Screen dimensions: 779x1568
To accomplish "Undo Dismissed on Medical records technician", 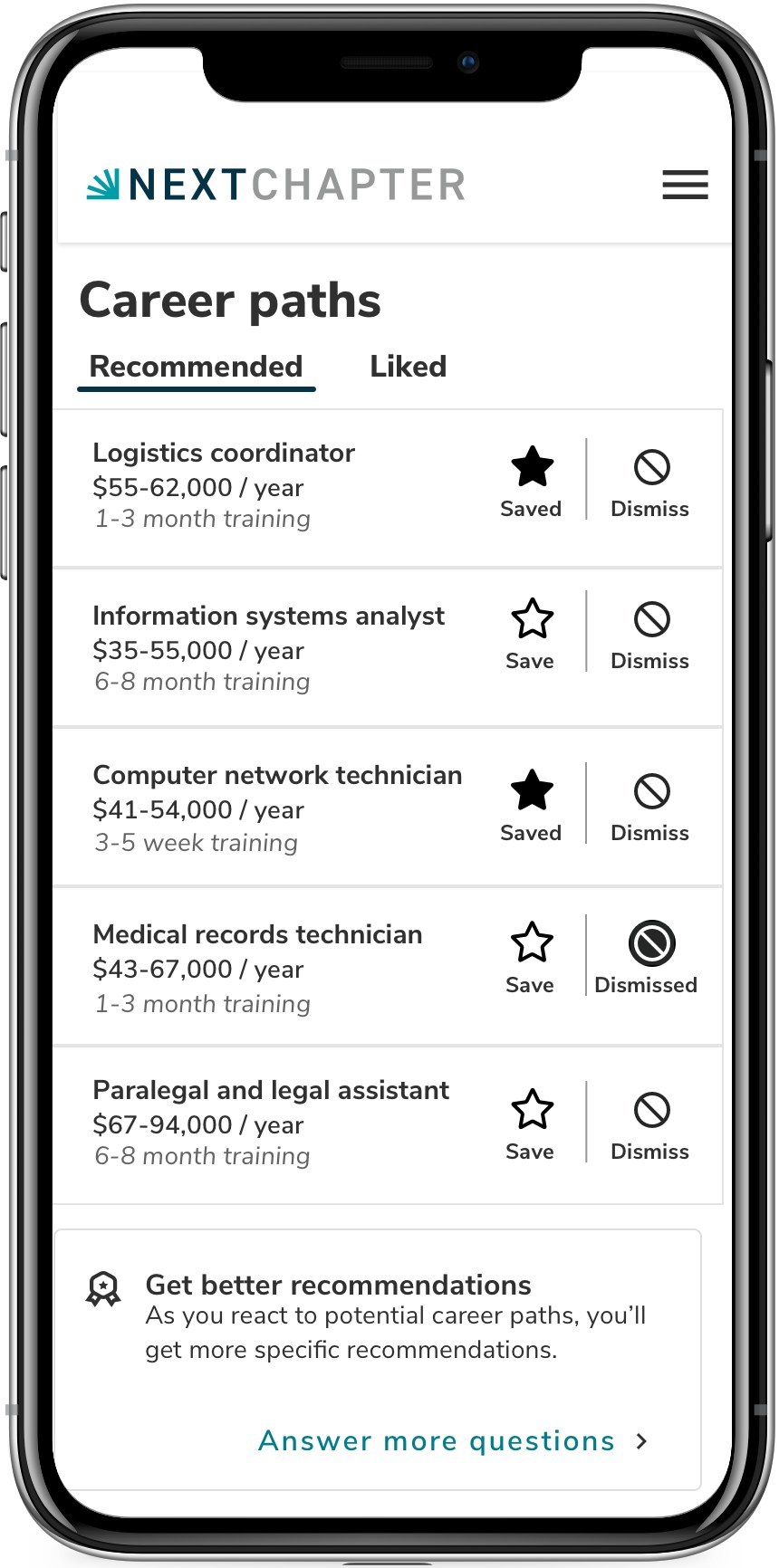I will pyautogui.click(x=650, y=958).
